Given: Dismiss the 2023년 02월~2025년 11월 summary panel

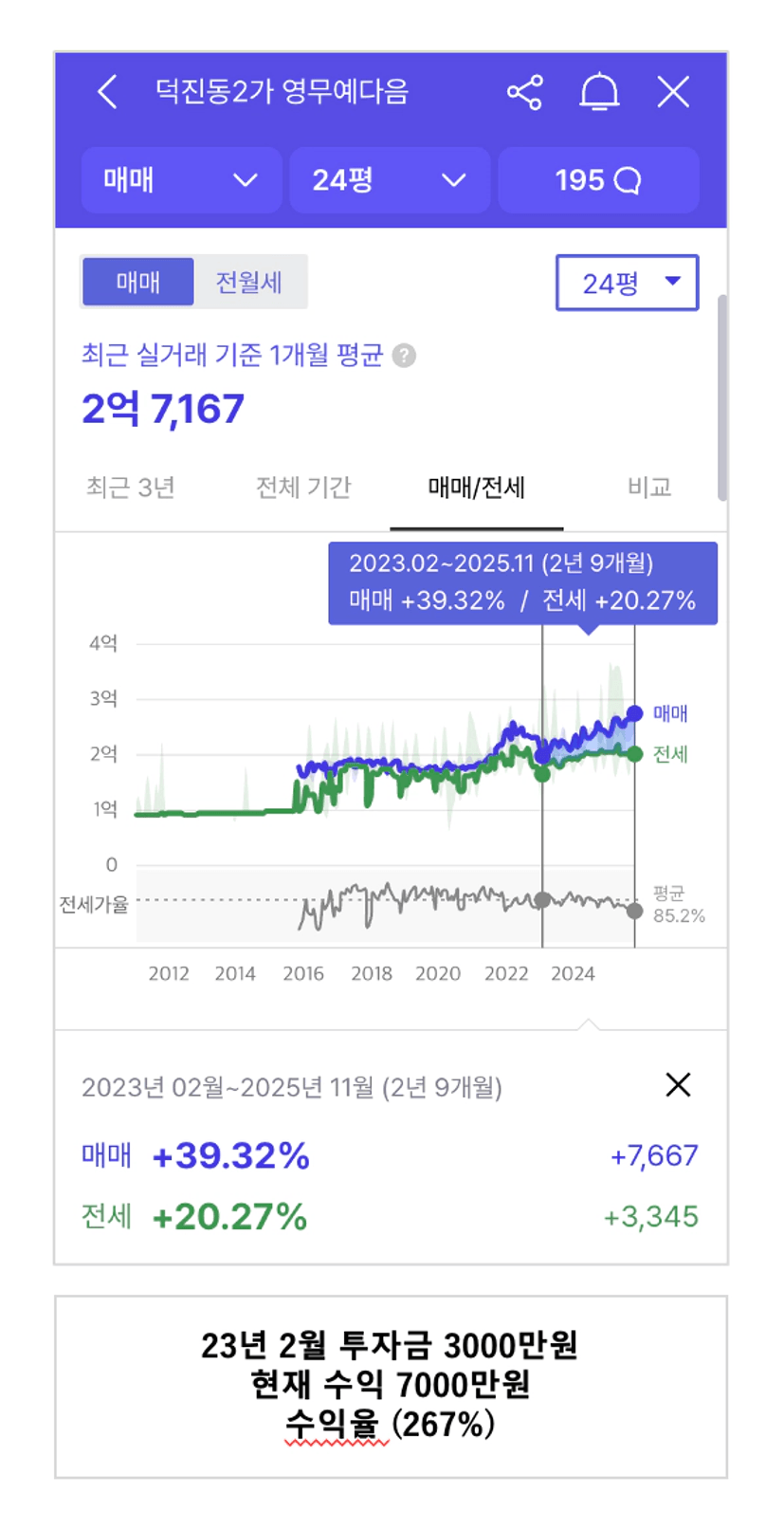Looking at the screenshot, I should (x=678, y=1085).
